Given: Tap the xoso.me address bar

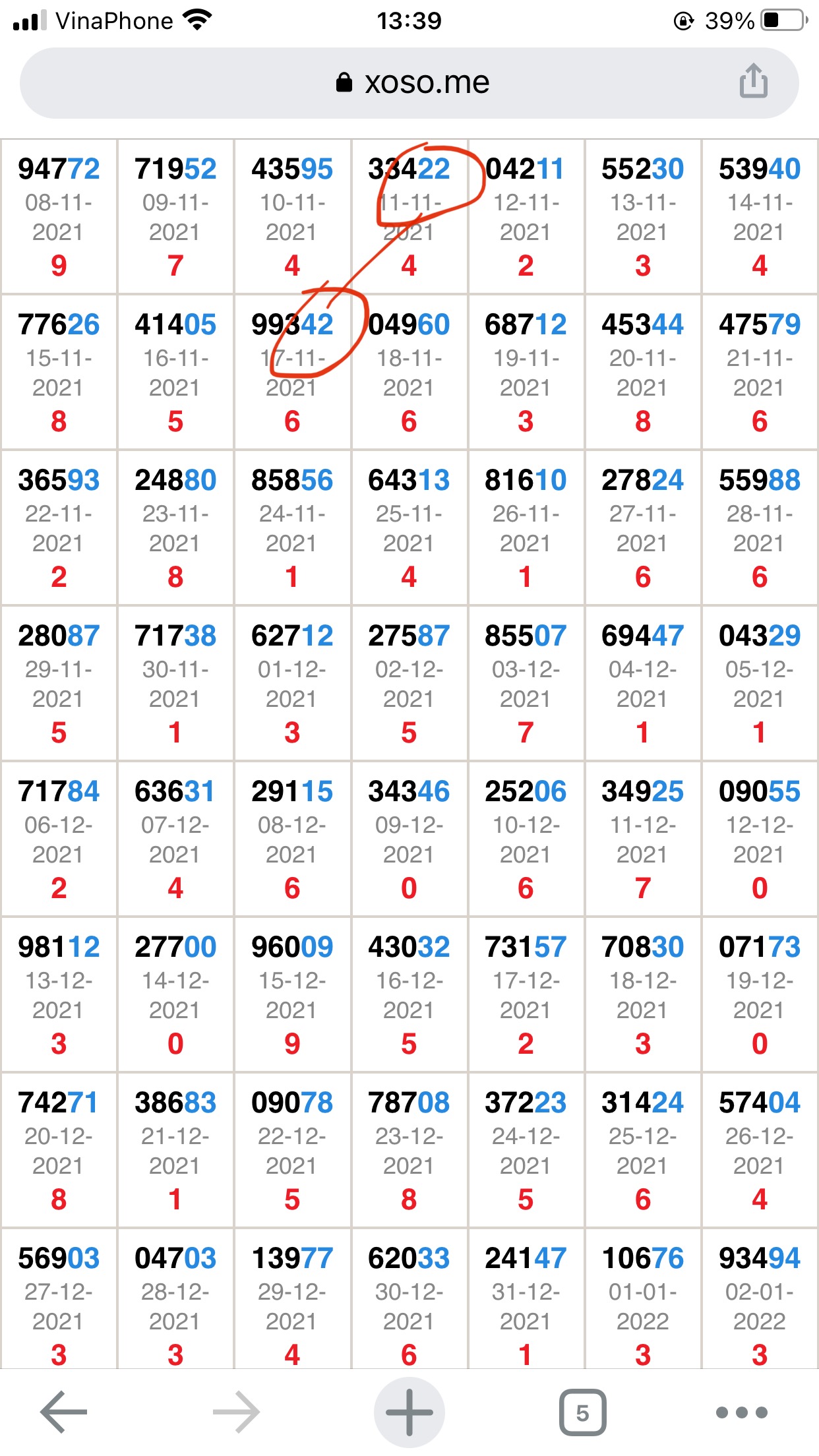Looking at the screenshot, I should tap(409, 83).
